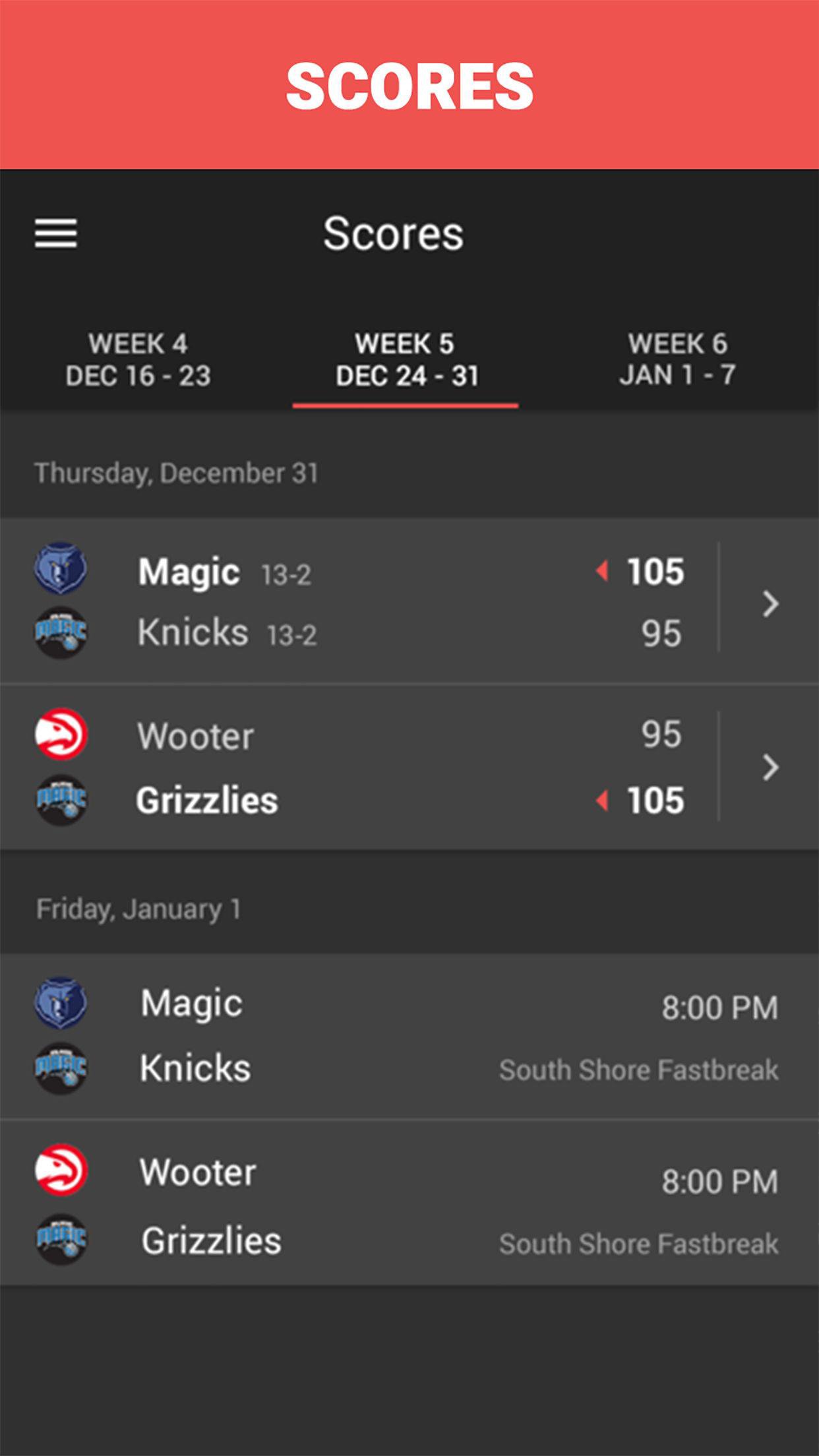Viewport: 819px width, 1456px height.
Task: Expand details for the Magic vs Knicks game
Action: [x=769, y=602]
